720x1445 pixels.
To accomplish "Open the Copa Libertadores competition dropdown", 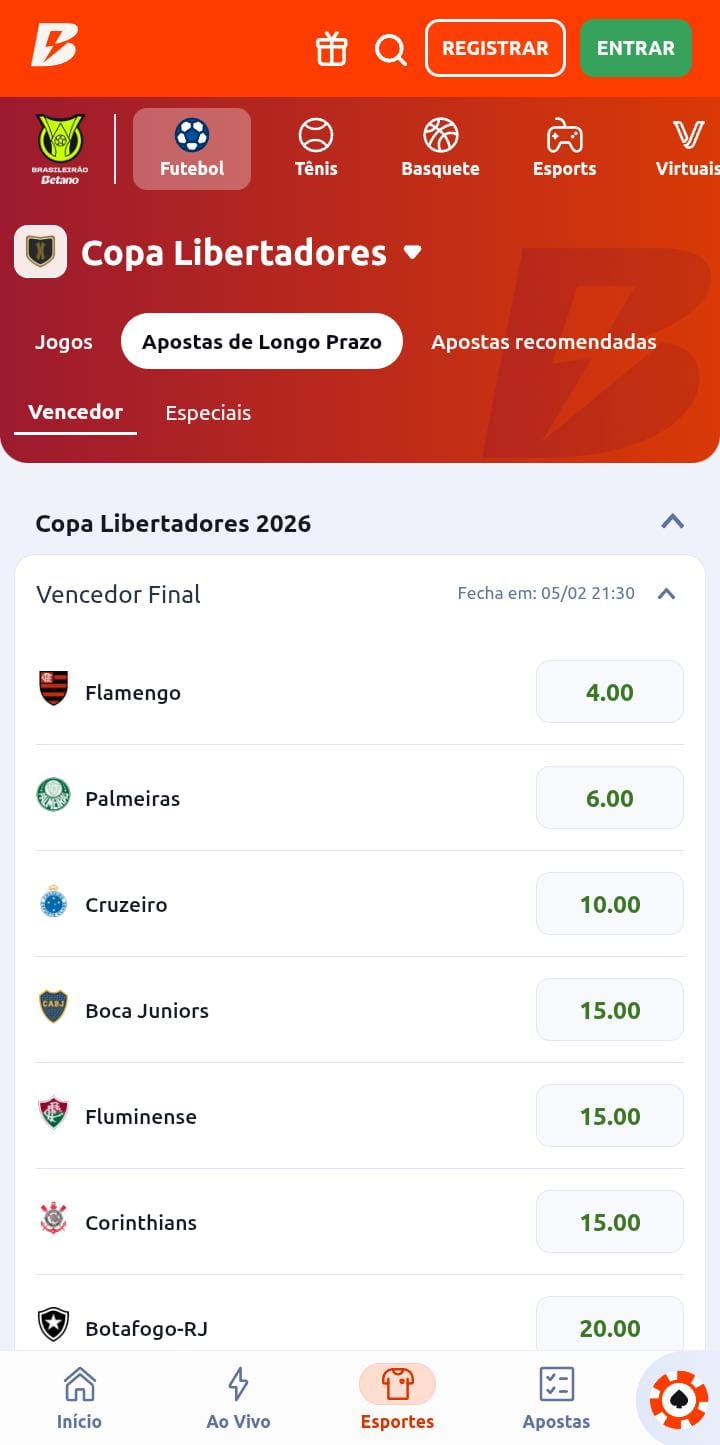I will click(x=411, y=253).
